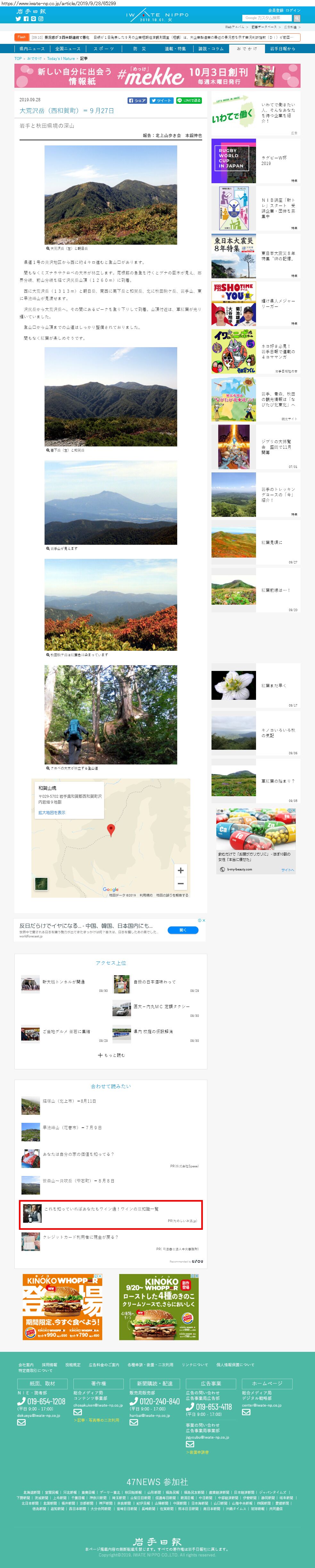Go to 岩手日報から nav item
The image size is (315, 1568).
pyautogui.click(x=282, y=49)
